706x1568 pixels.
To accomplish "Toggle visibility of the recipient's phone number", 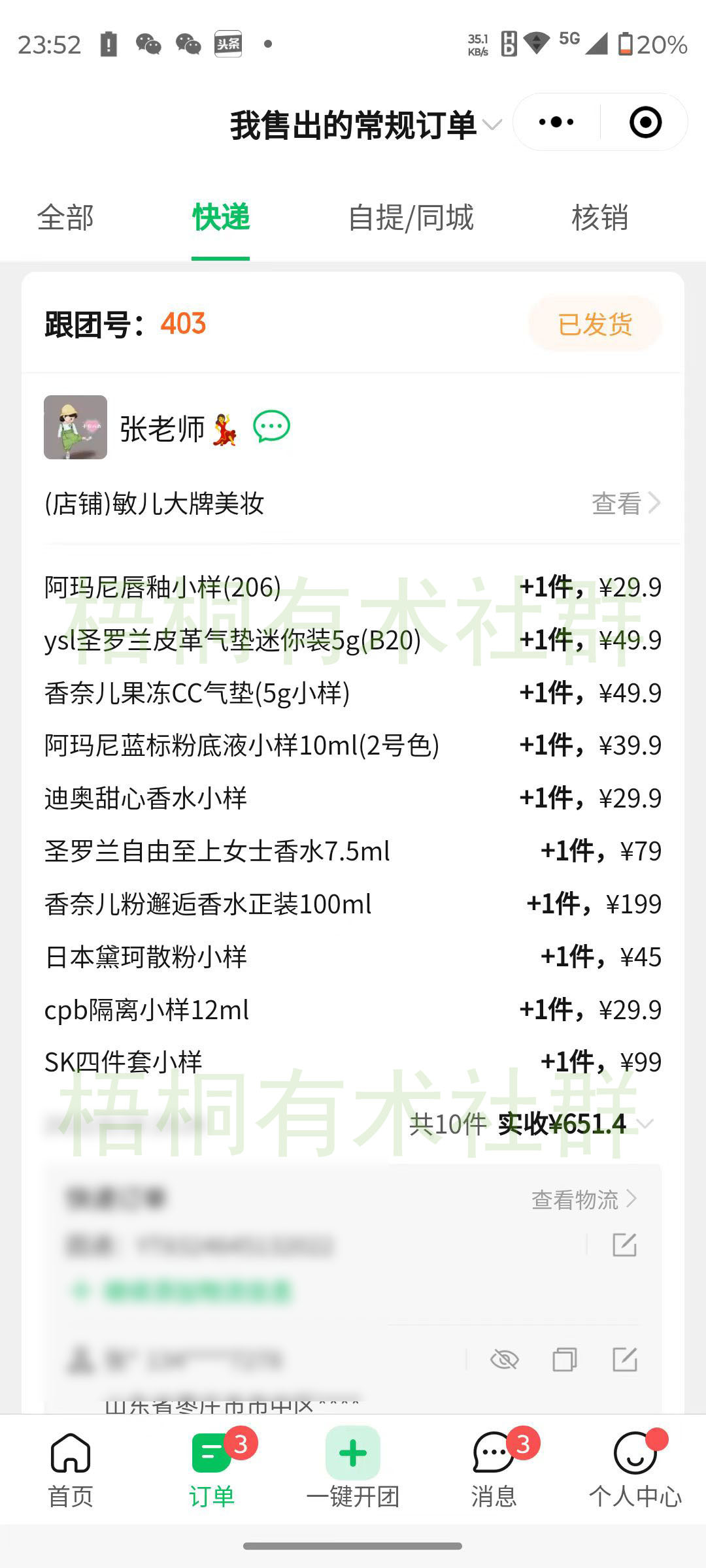I will (504, 1360).
